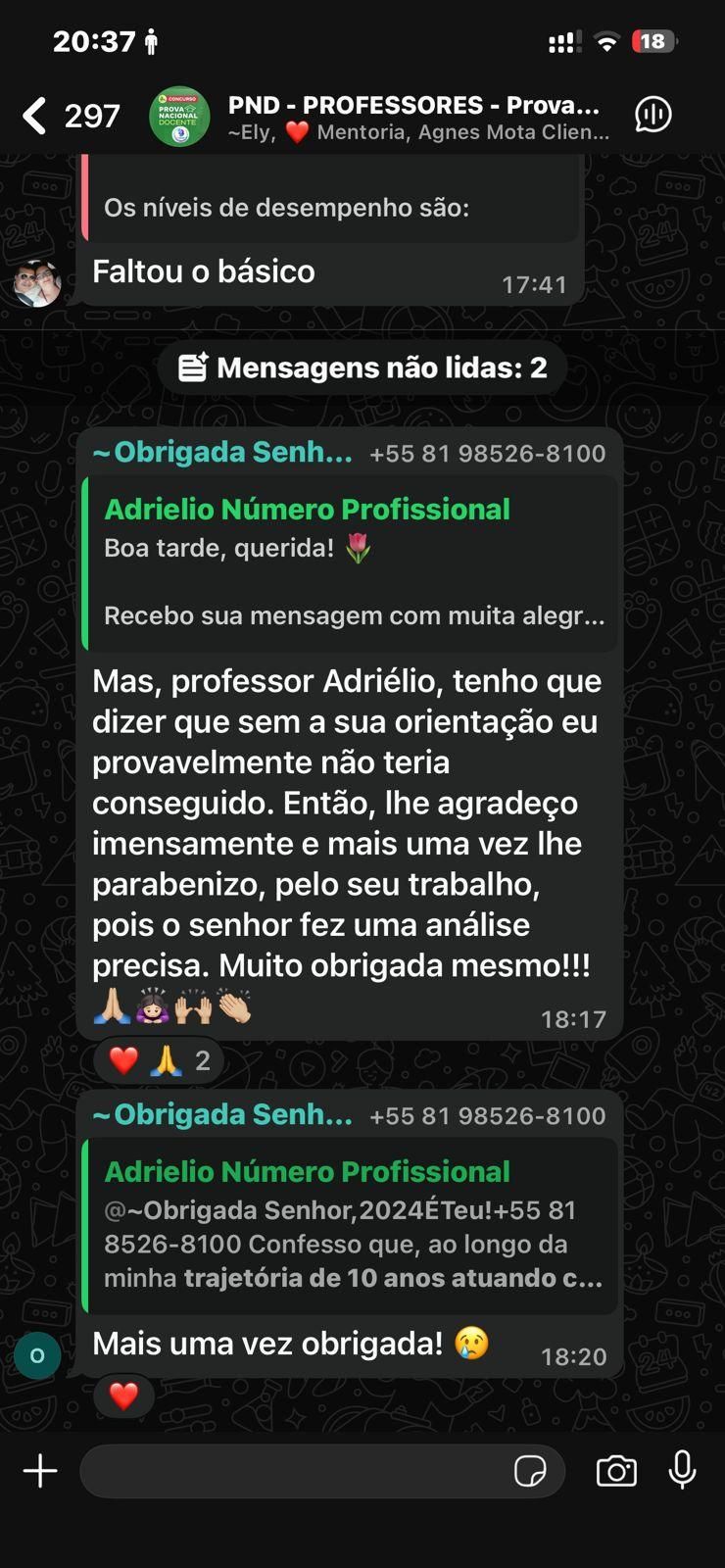Focus the message input field

(294, 1471)
